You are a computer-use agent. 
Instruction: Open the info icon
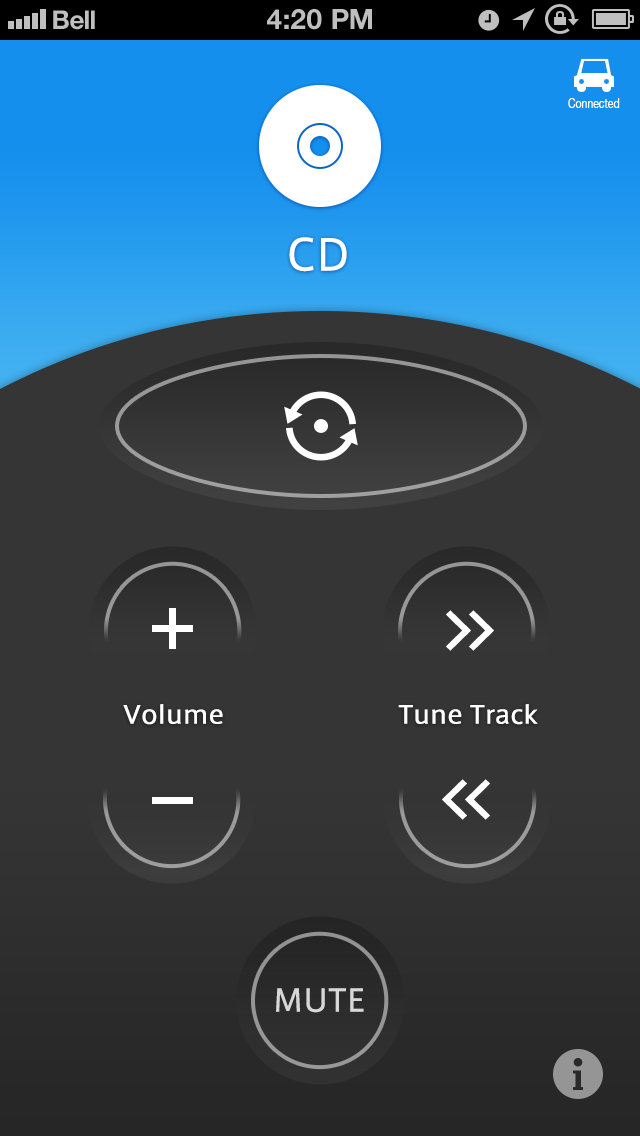(578, 1074)
